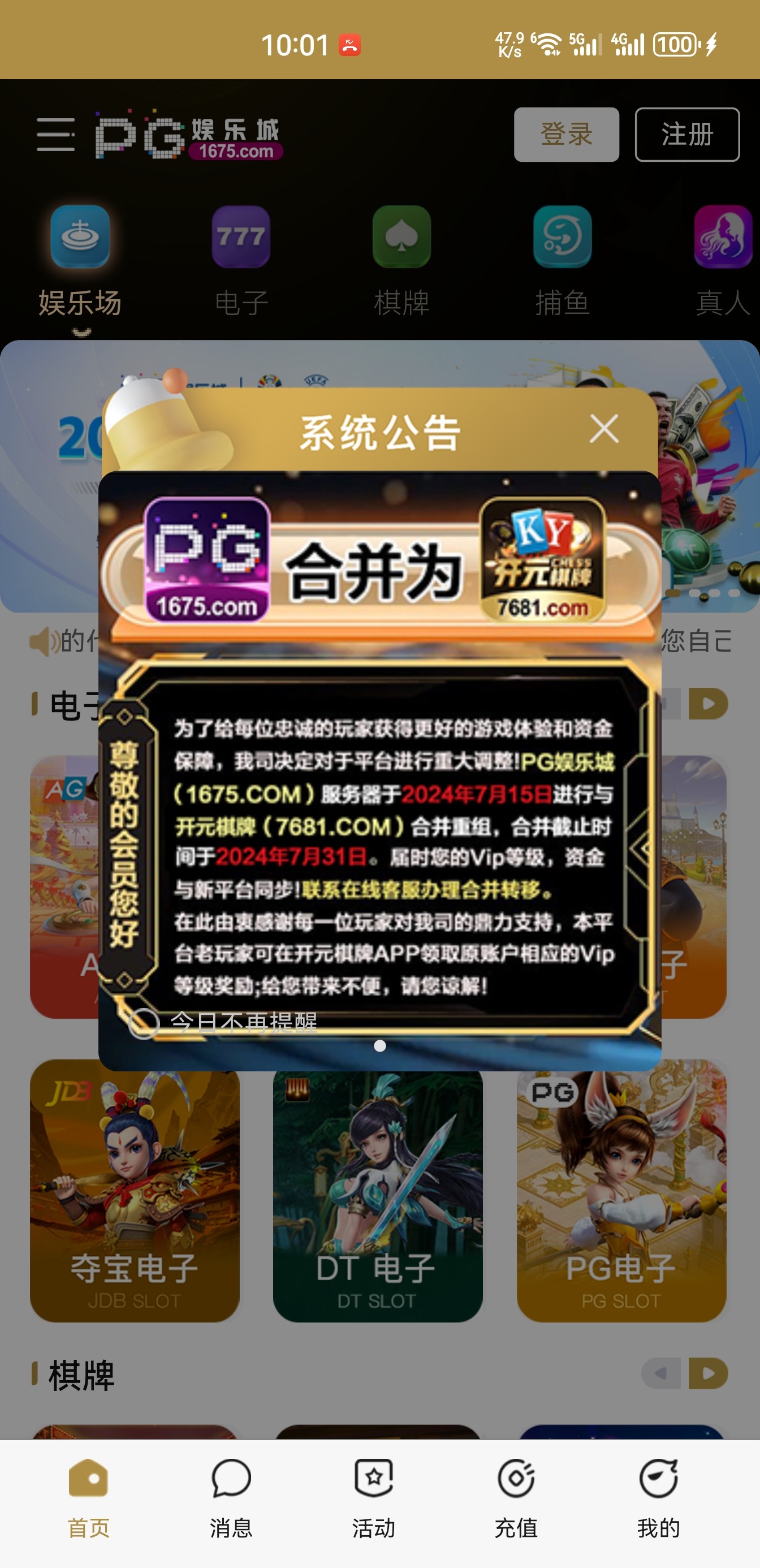Tap the 登录 login button

(x=566, y=135)
